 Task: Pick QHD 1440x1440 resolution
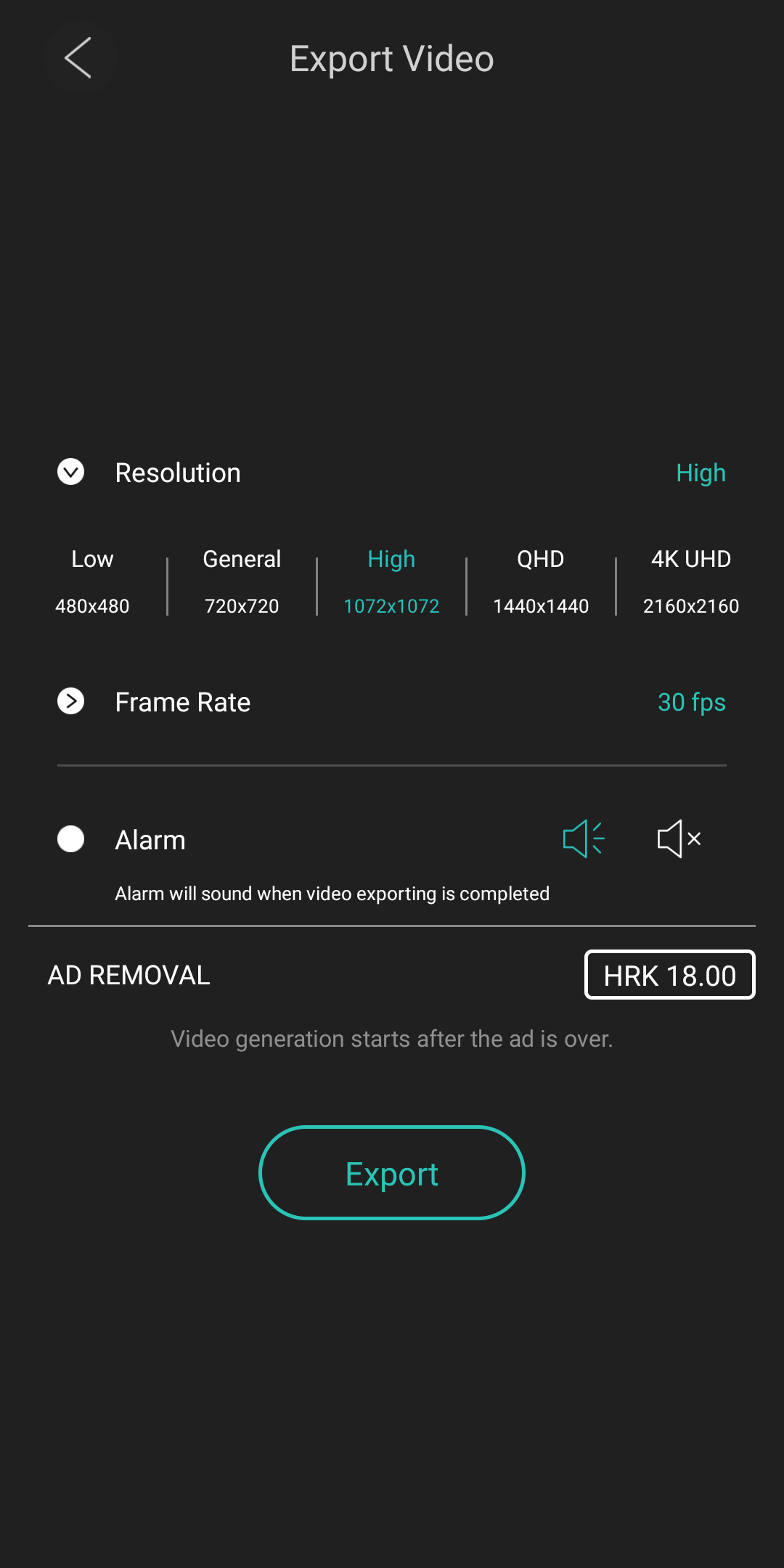click(x=541, y=581)
